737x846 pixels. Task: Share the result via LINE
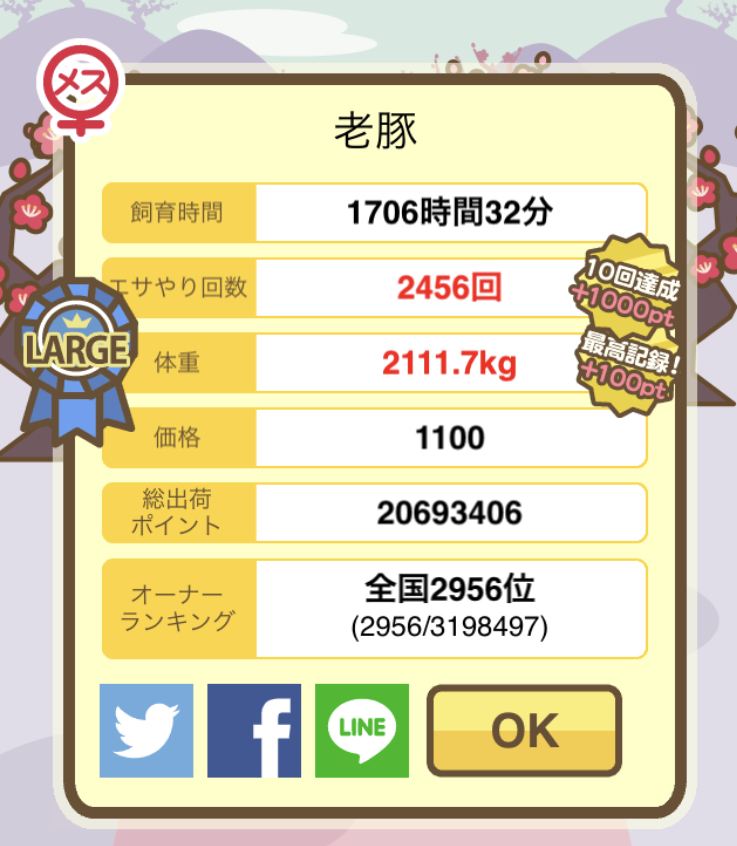pyautogui.click(x=362, y=731)
